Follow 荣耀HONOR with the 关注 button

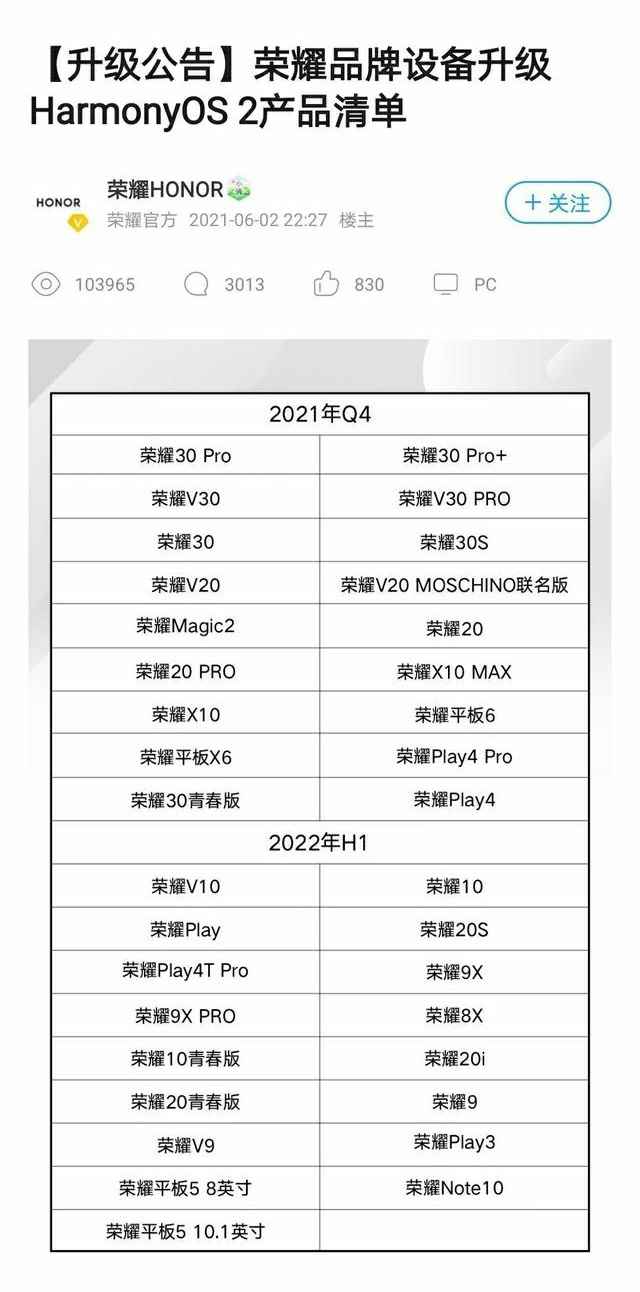pos(558,204)
